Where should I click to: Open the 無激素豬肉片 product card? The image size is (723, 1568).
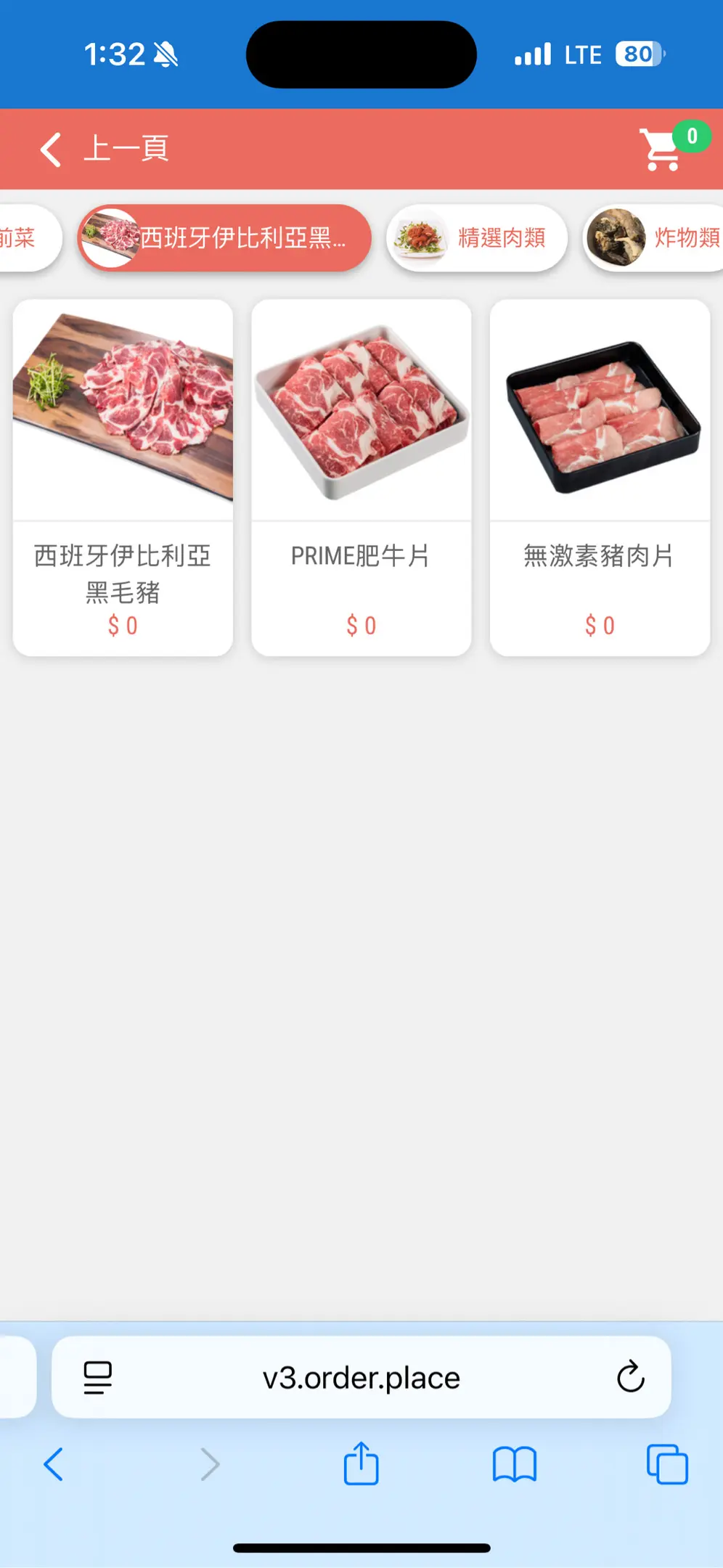click(x=600, y=478)
